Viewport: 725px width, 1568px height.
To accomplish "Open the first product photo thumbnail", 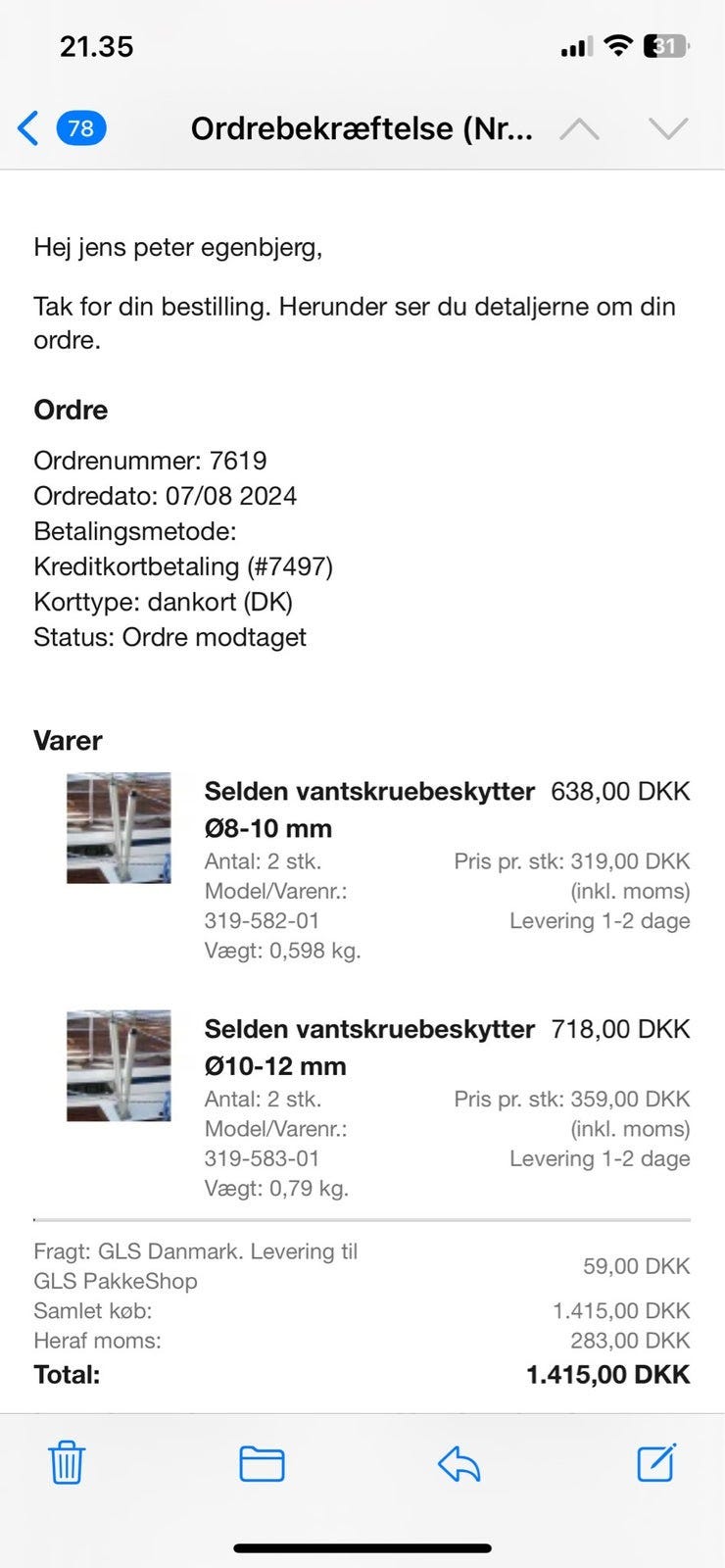I will pyautogui.click(x=118, y=827).
